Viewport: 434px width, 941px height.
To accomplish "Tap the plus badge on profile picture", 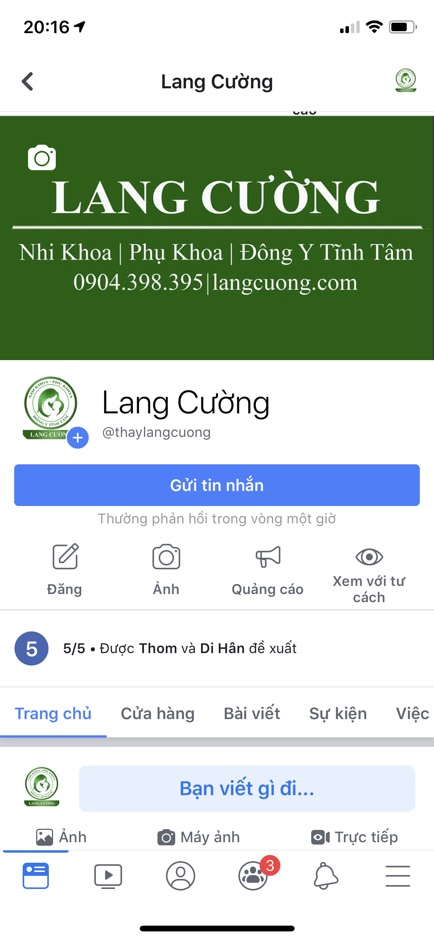I will point(77,438).
